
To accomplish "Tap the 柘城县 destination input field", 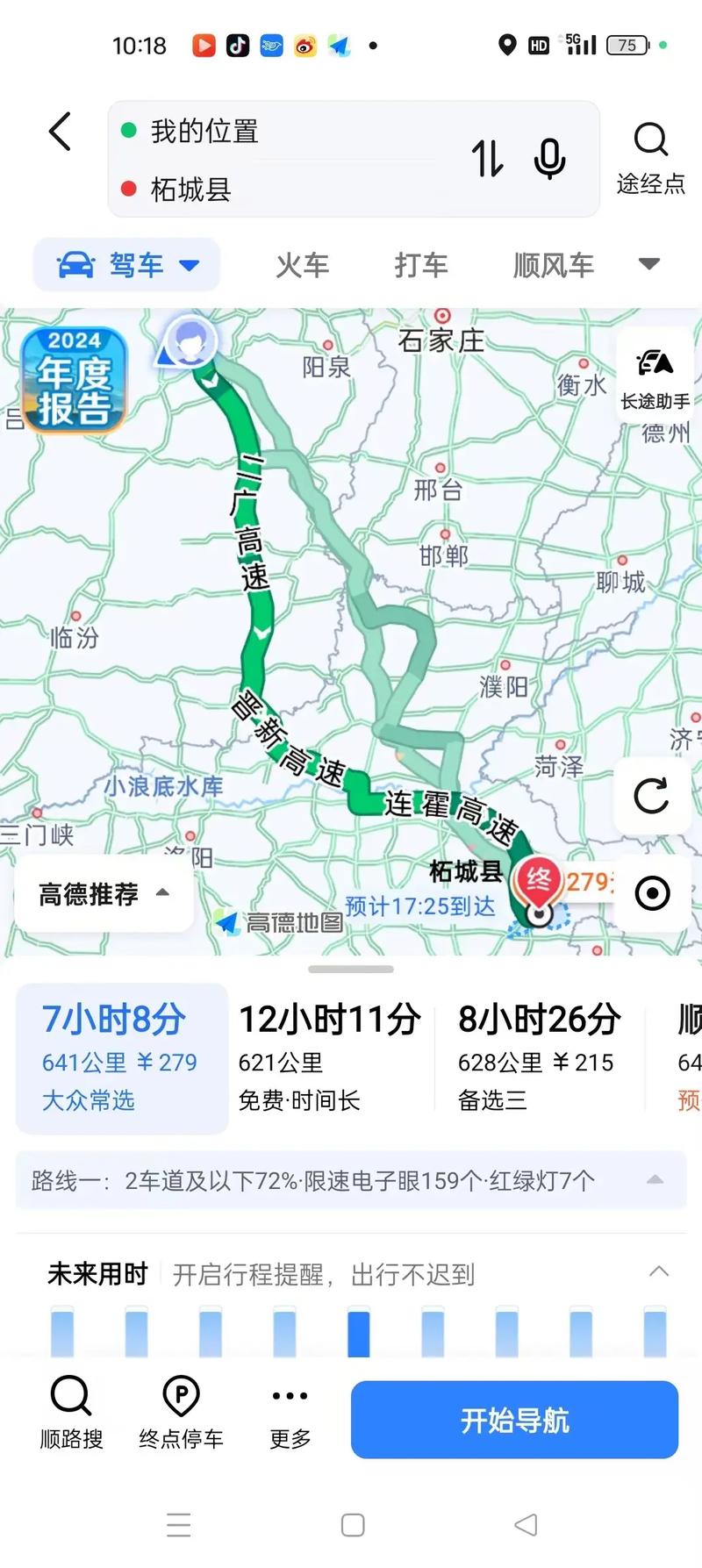I will [x=263, y=190].
